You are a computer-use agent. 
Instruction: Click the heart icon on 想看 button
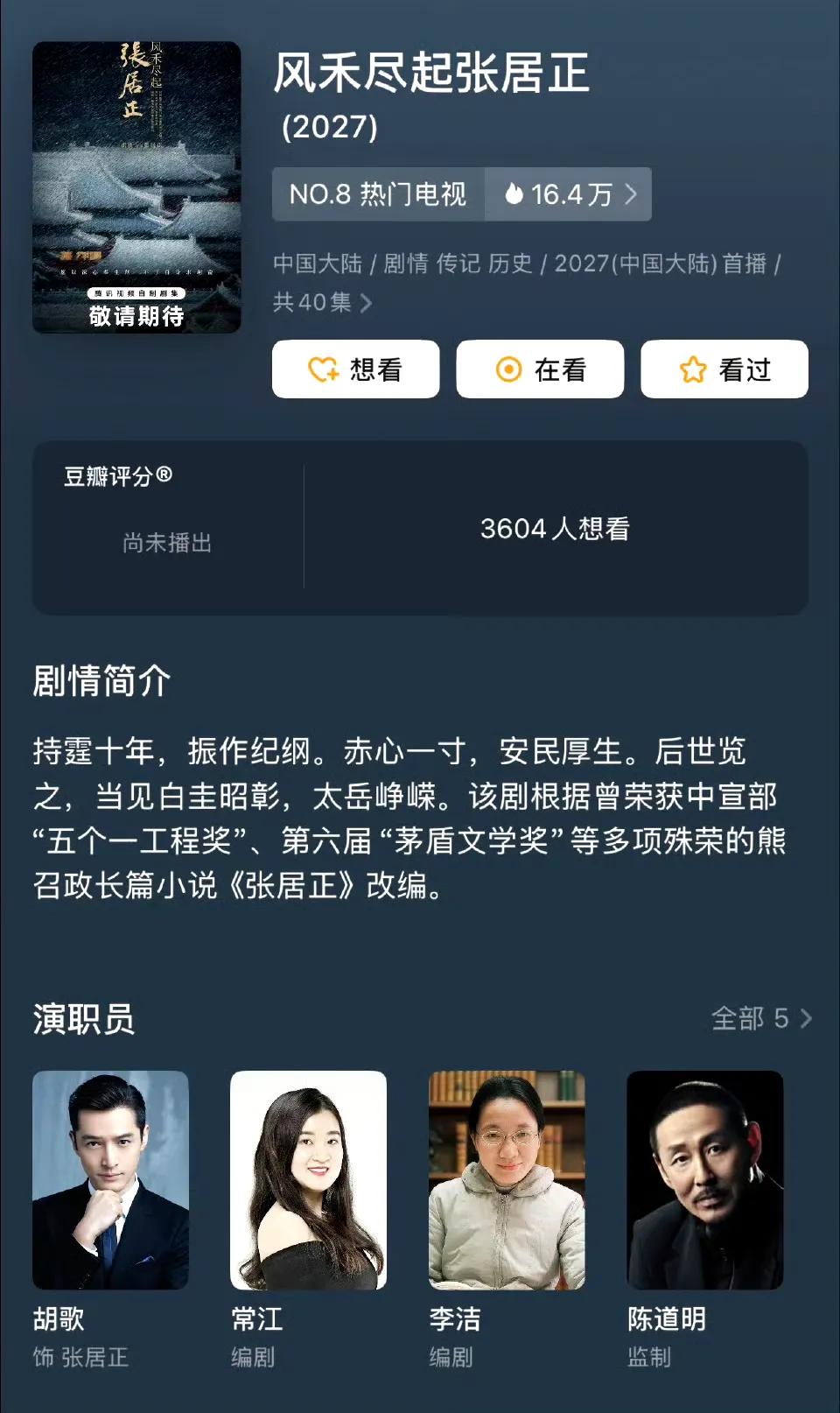pyautogui.click(x=325, y=369)
